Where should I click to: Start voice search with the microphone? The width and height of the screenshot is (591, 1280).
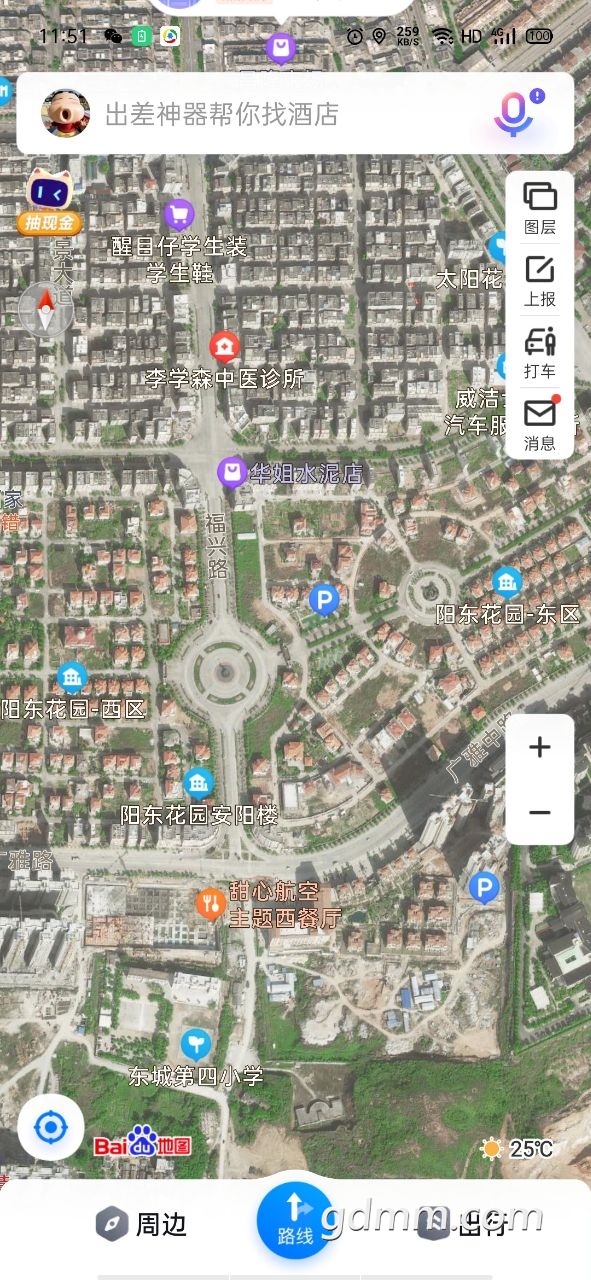pyautogui.click(x=514, y=113)
